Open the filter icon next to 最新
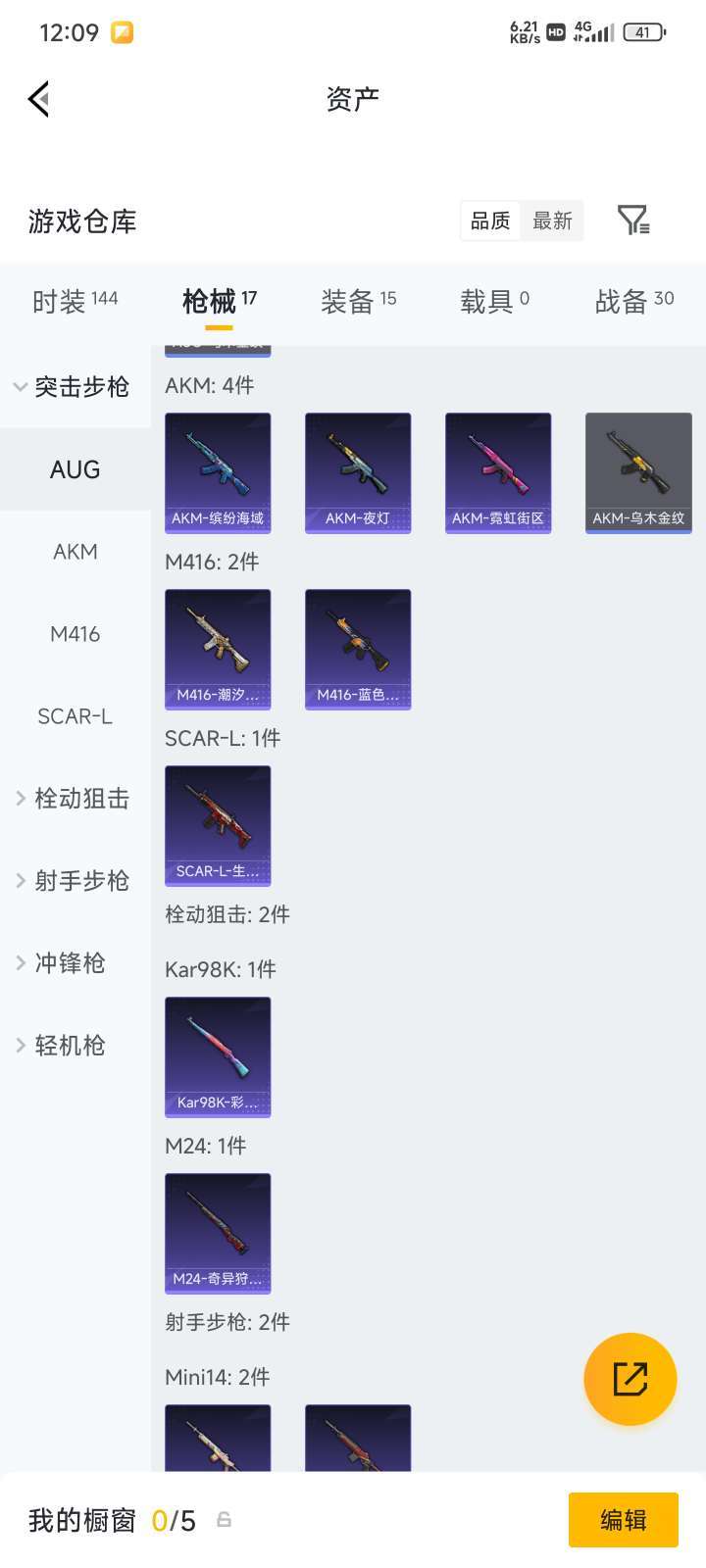The height and width of the screenshot is (1568, 706). (x=633, y=220)
